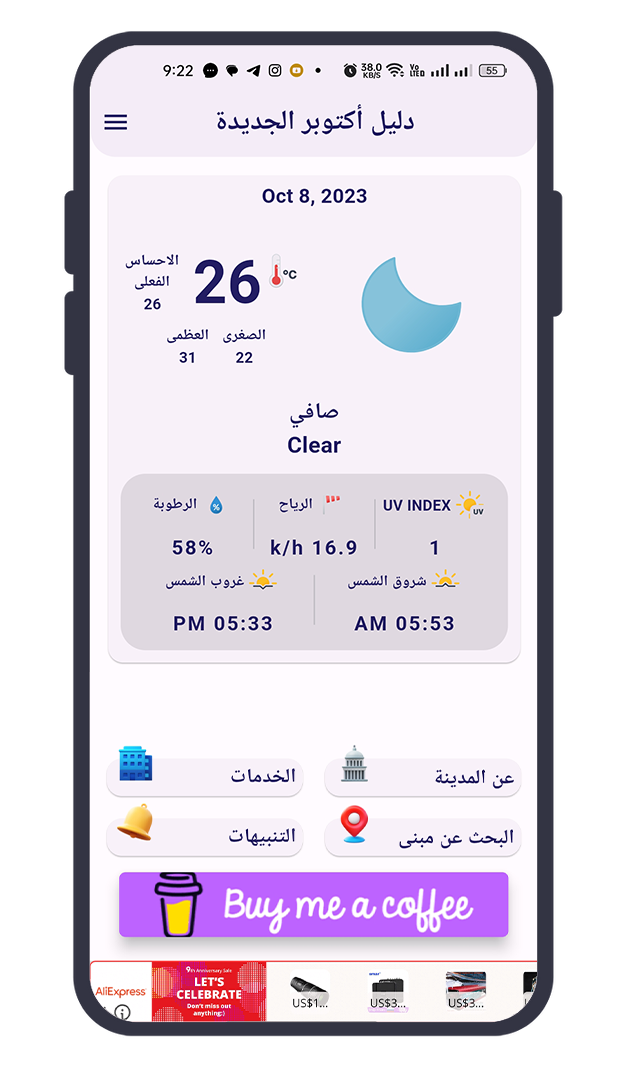Image resolution: width=637 pixels, height=1080 pixels.
Task: Open the hamburger drawer menu
Action: tap(116, 122)
